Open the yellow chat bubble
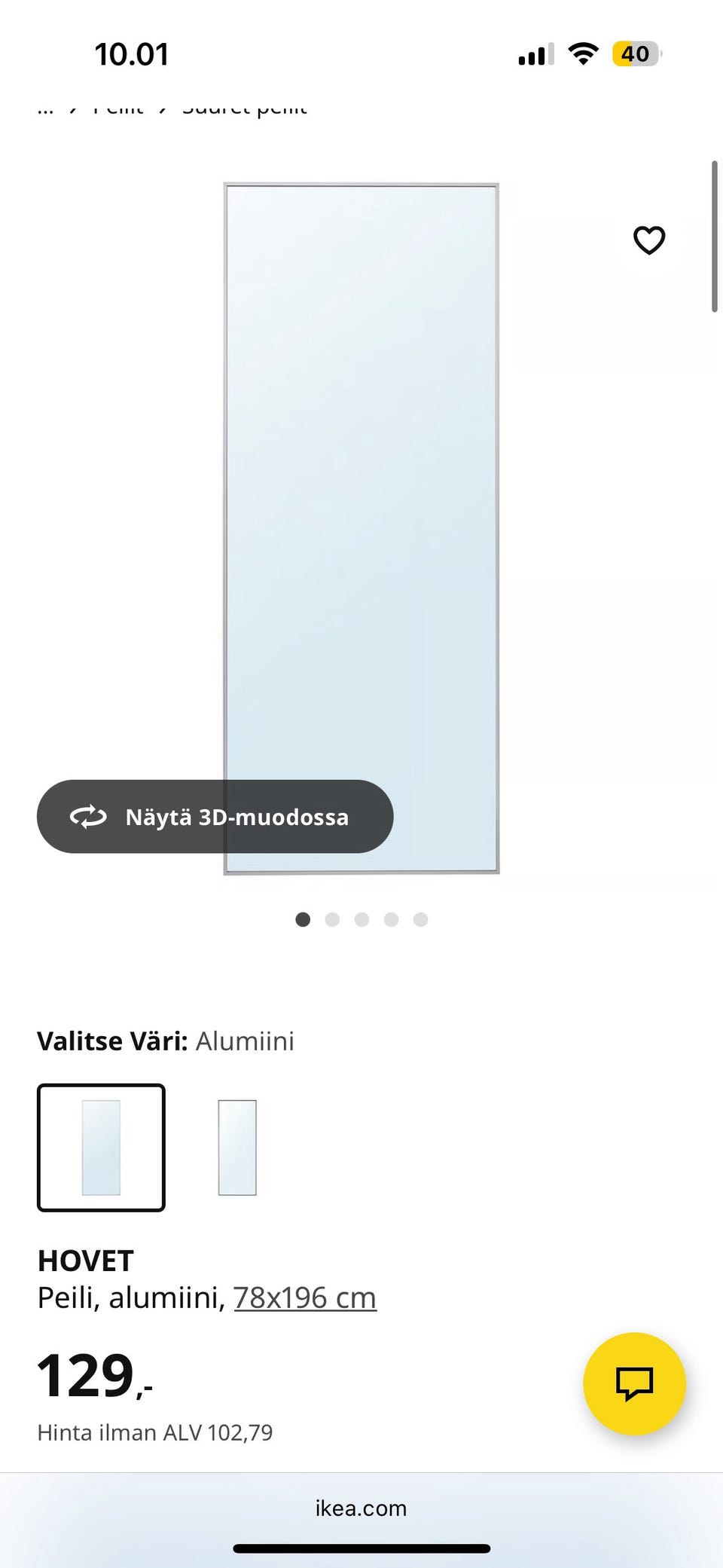This screenshot has height=1568, width=723. pos(635,1385)
